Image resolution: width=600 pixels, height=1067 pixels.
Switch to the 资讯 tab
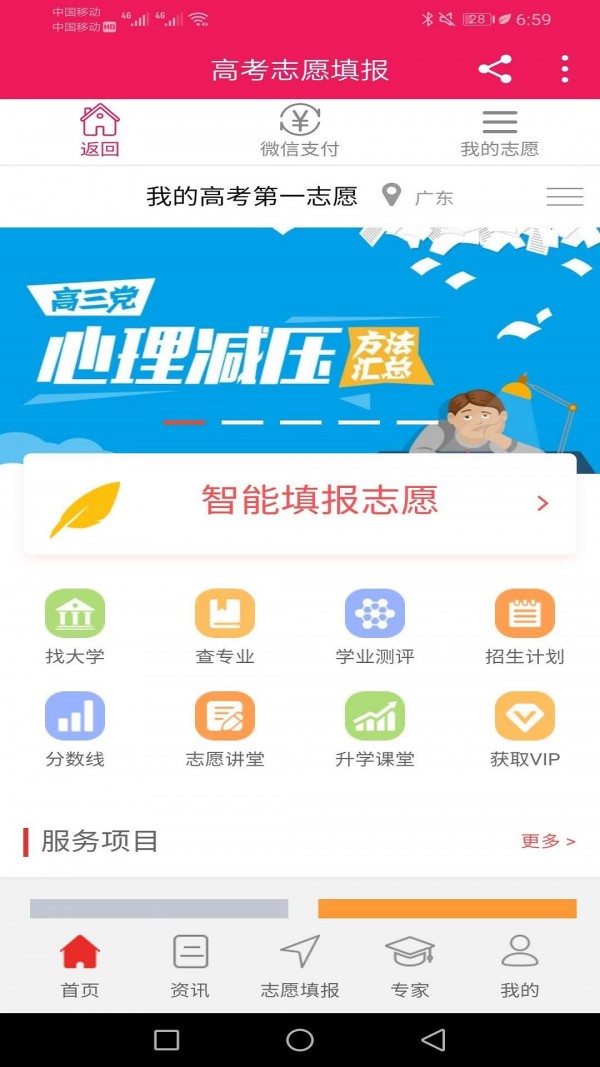[190, 965]
